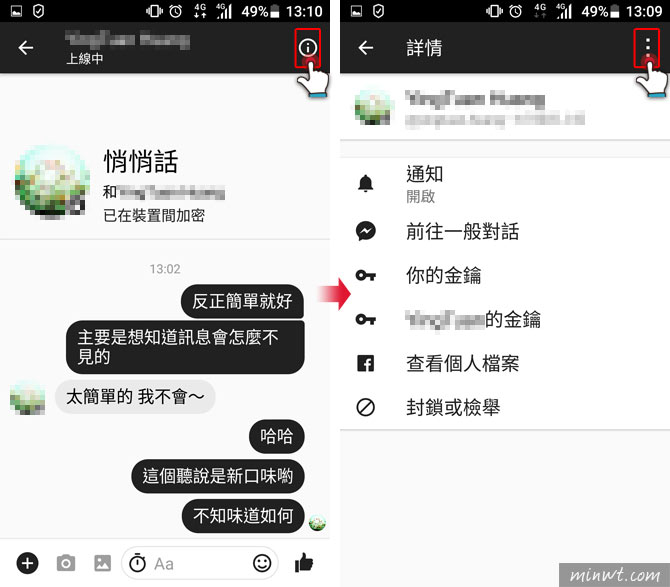Image resolution: width=670 pixels, height=587 pixels.
Task: Tap the Aa message input field
Action: 200,564
